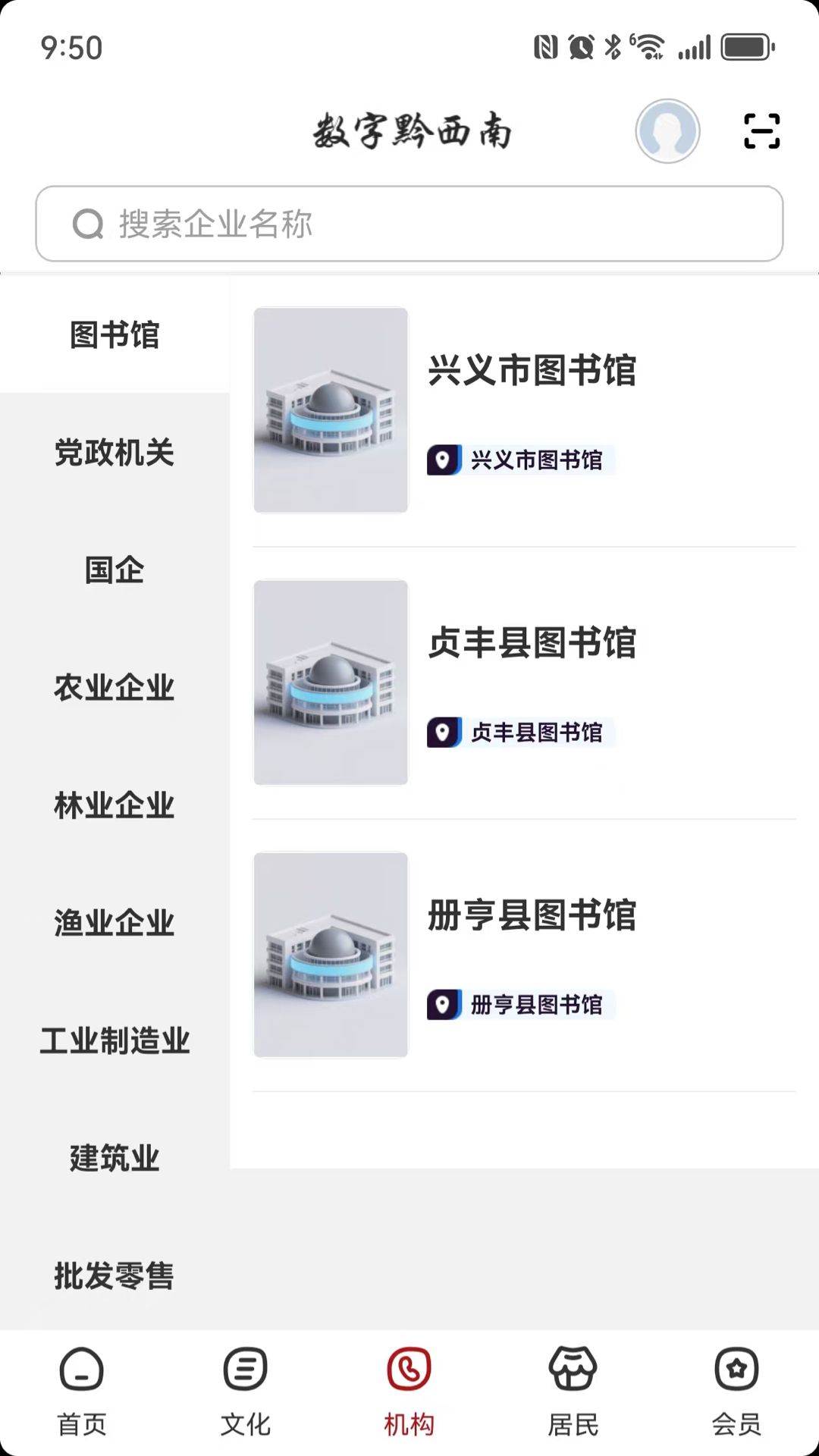This screenshot has width=819, height=1456.
Task: Click the 册亨县图书馆 location tag
Action: pyautogui.click(x=520, y=1004)
